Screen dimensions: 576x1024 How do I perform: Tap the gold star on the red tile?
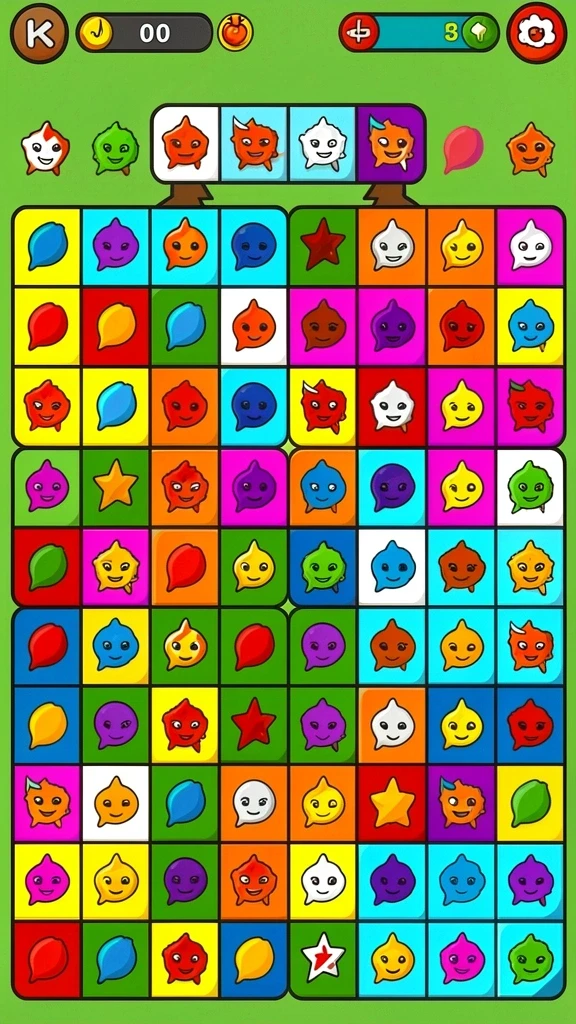click(x=392, y=803)
